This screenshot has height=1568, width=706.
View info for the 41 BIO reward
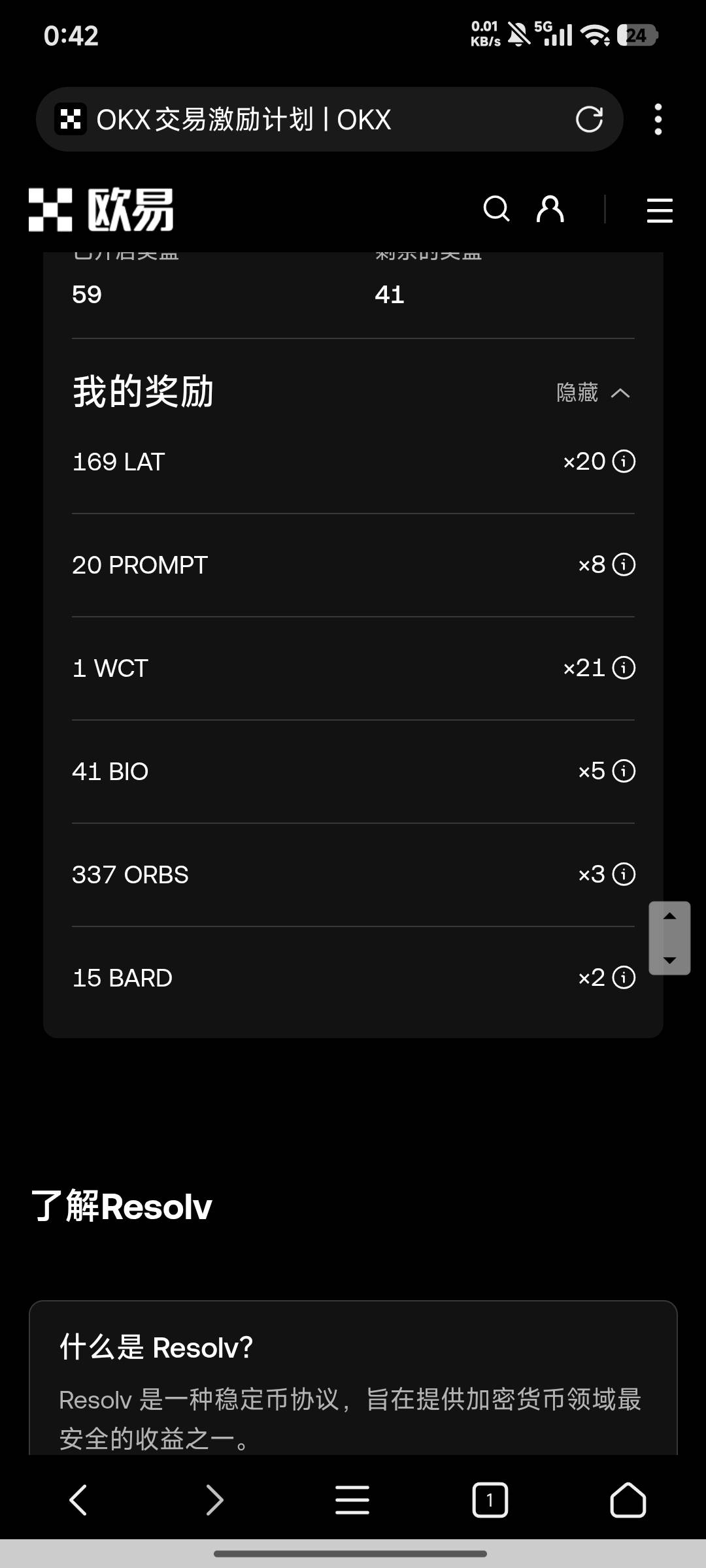(x=624, y=771)
